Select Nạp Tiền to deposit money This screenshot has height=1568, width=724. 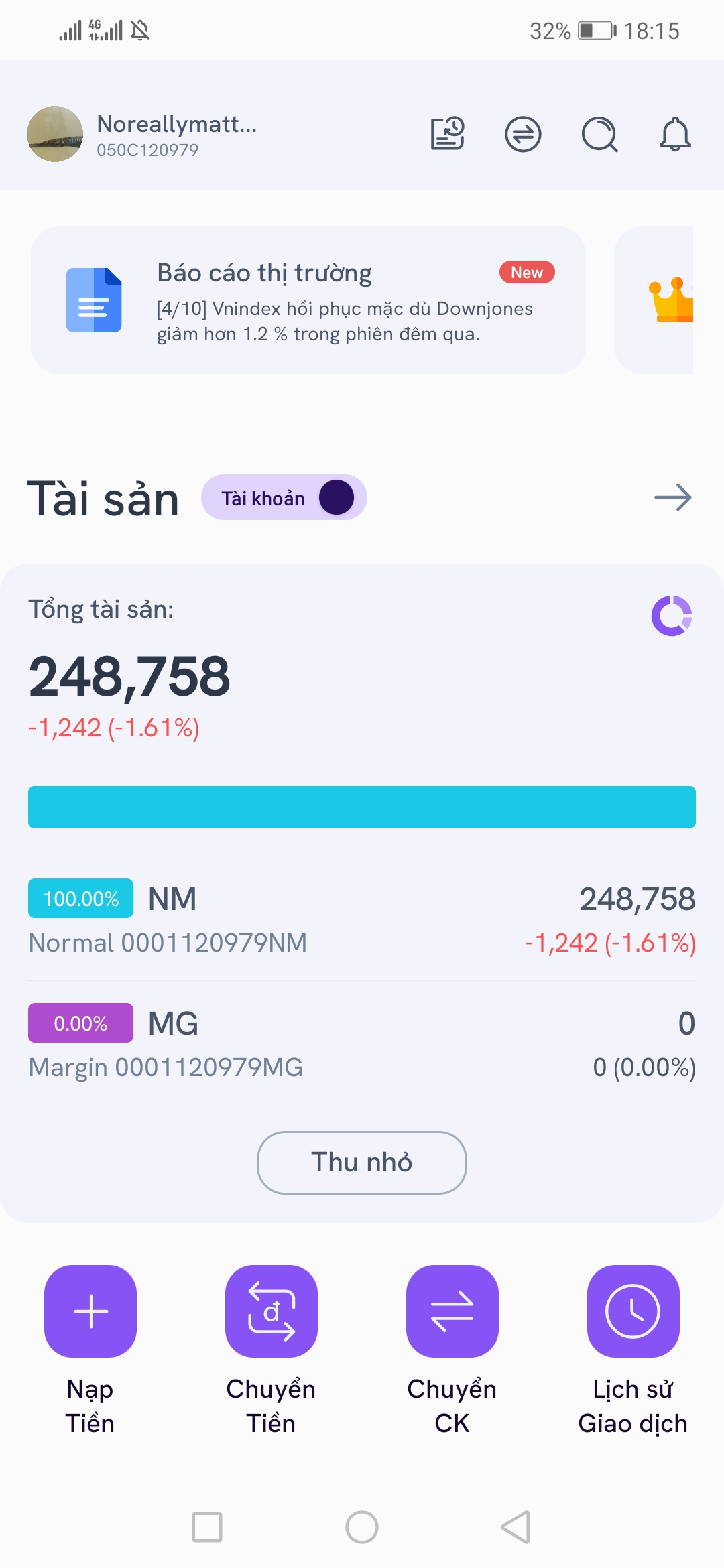point(90,1311)
